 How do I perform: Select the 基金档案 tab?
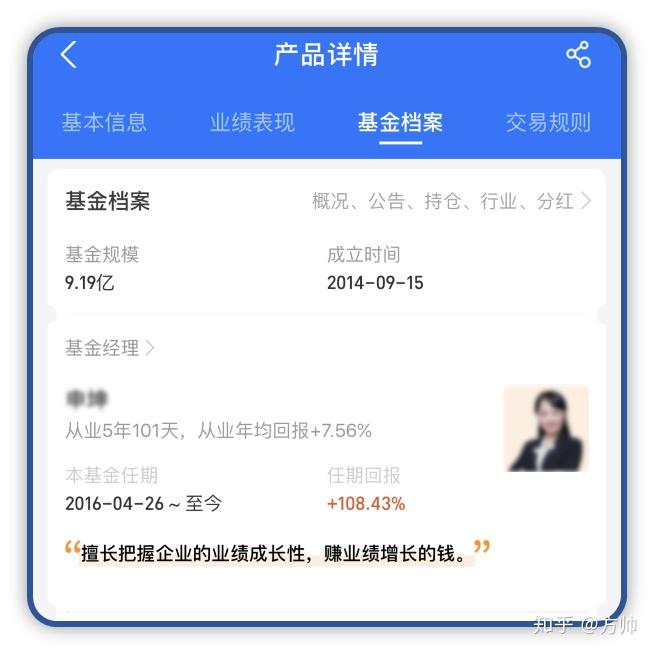(400, 123)
